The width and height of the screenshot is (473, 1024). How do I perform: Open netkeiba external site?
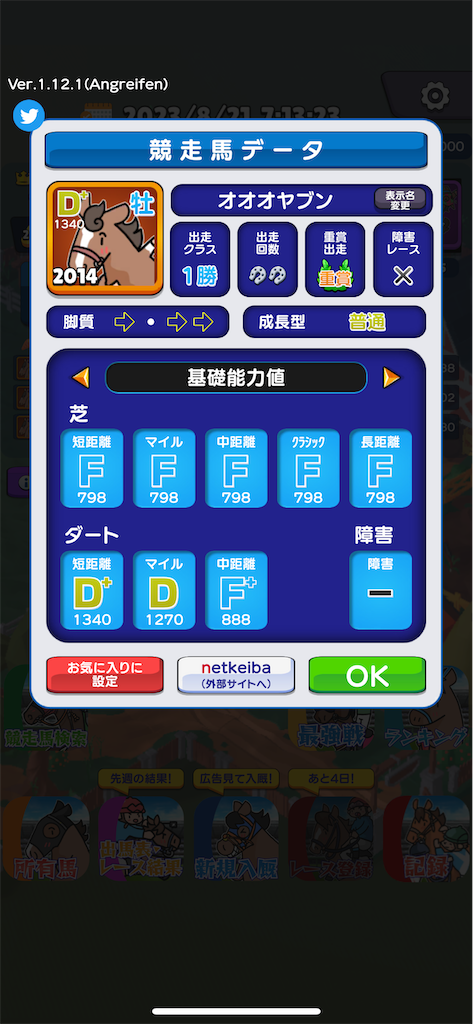[236, 675]
